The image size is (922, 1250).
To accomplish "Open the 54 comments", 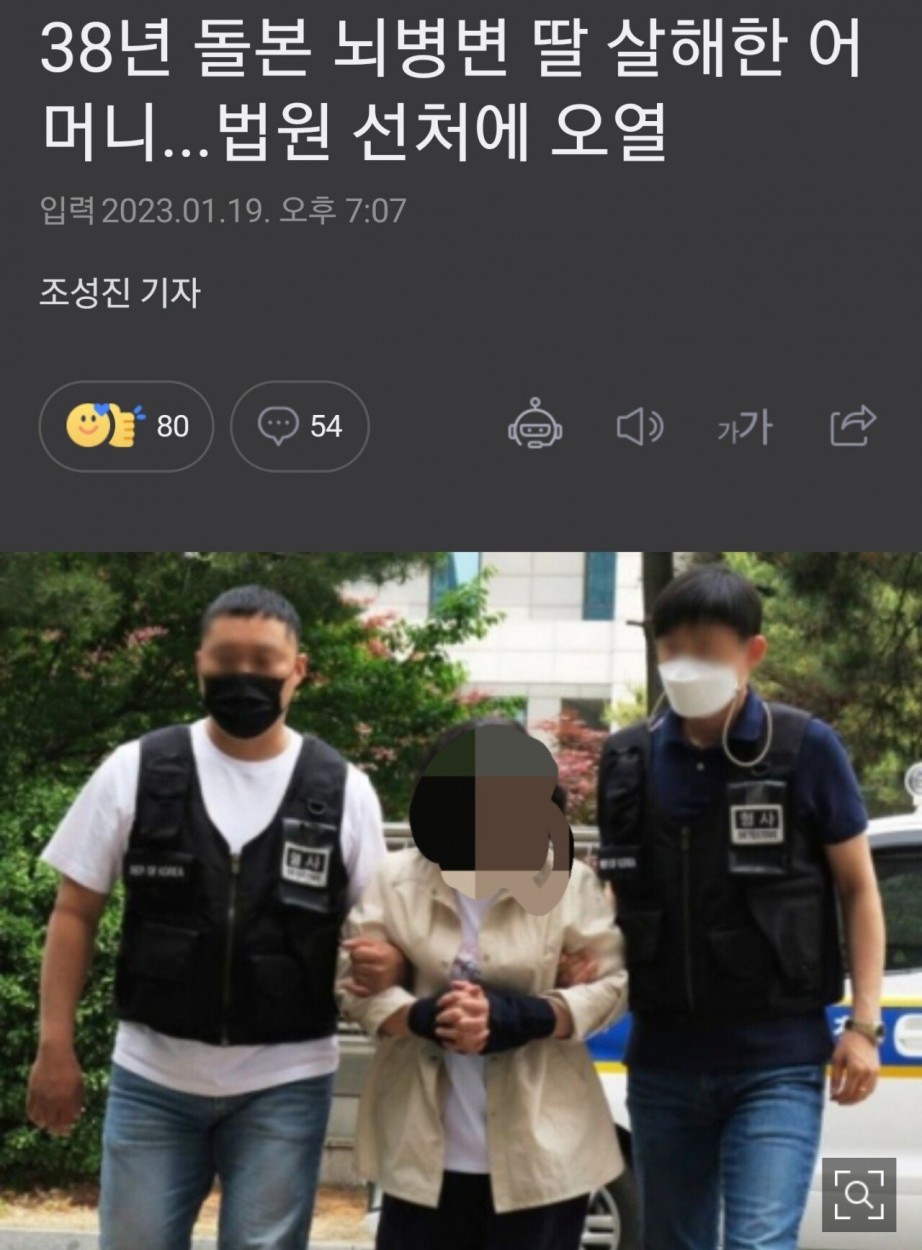I will pos(299,427).
